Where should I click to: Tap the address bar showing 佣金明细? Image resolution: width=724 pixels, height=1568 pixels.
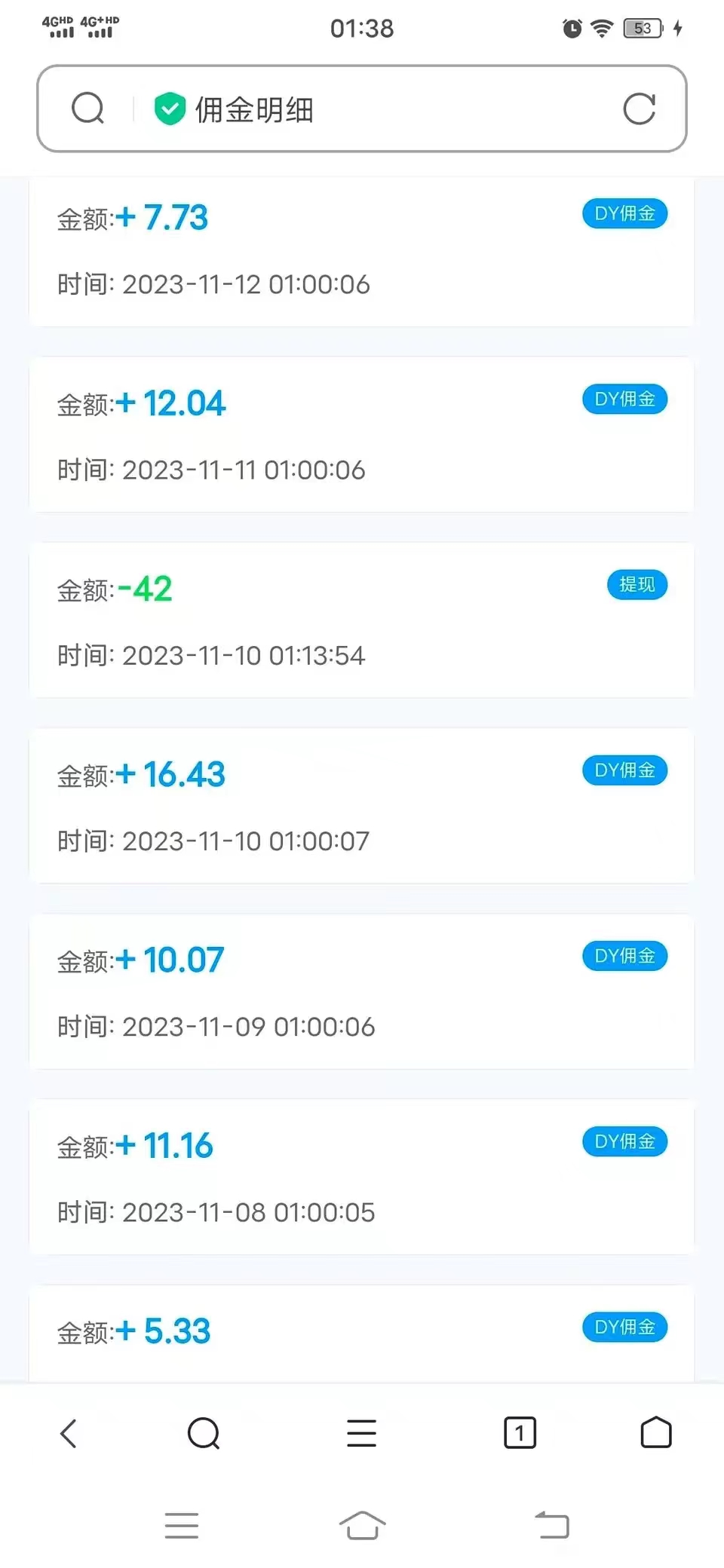[362, 109]
